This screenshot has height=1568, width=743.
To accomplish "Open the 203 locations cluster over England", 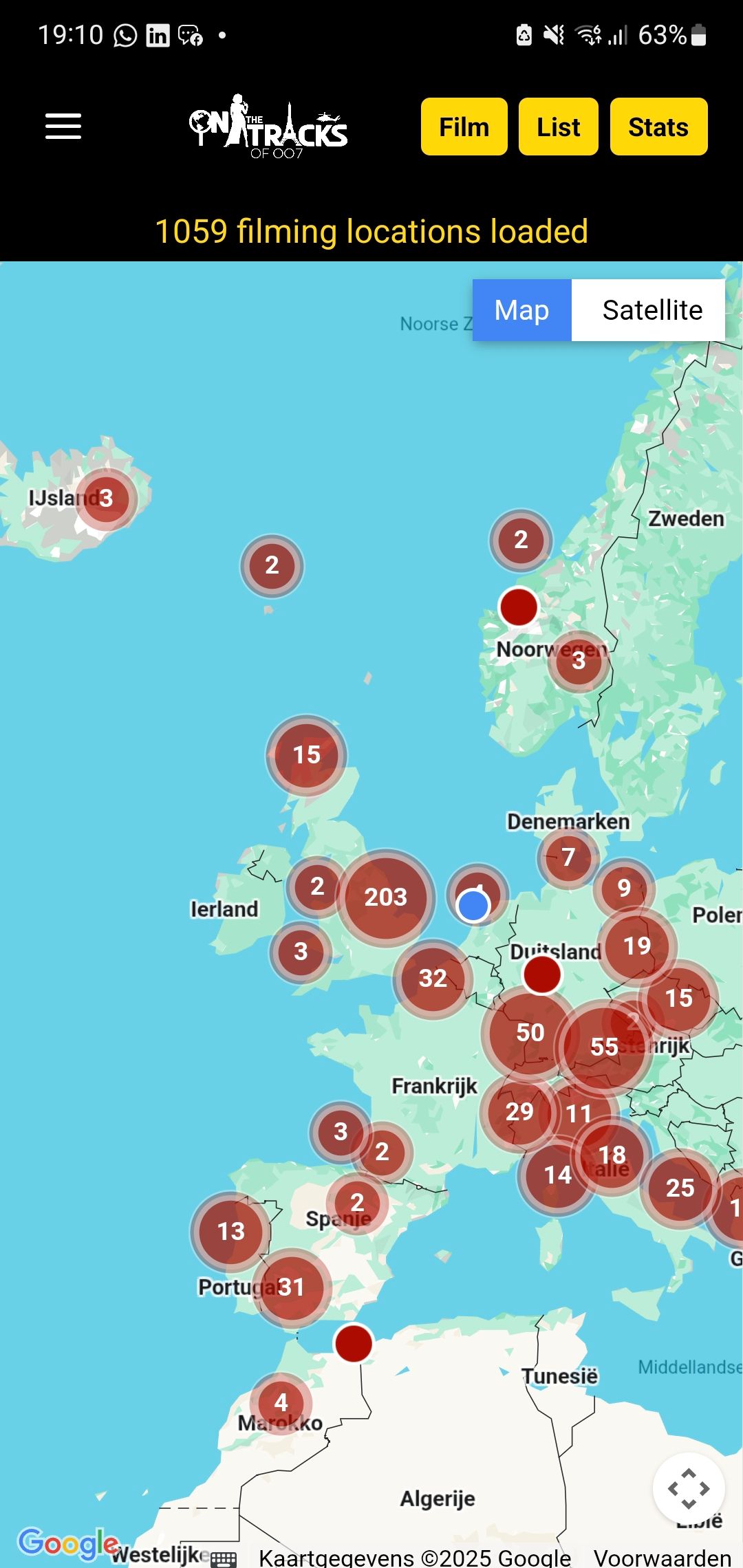I will (x=386, y=897).
